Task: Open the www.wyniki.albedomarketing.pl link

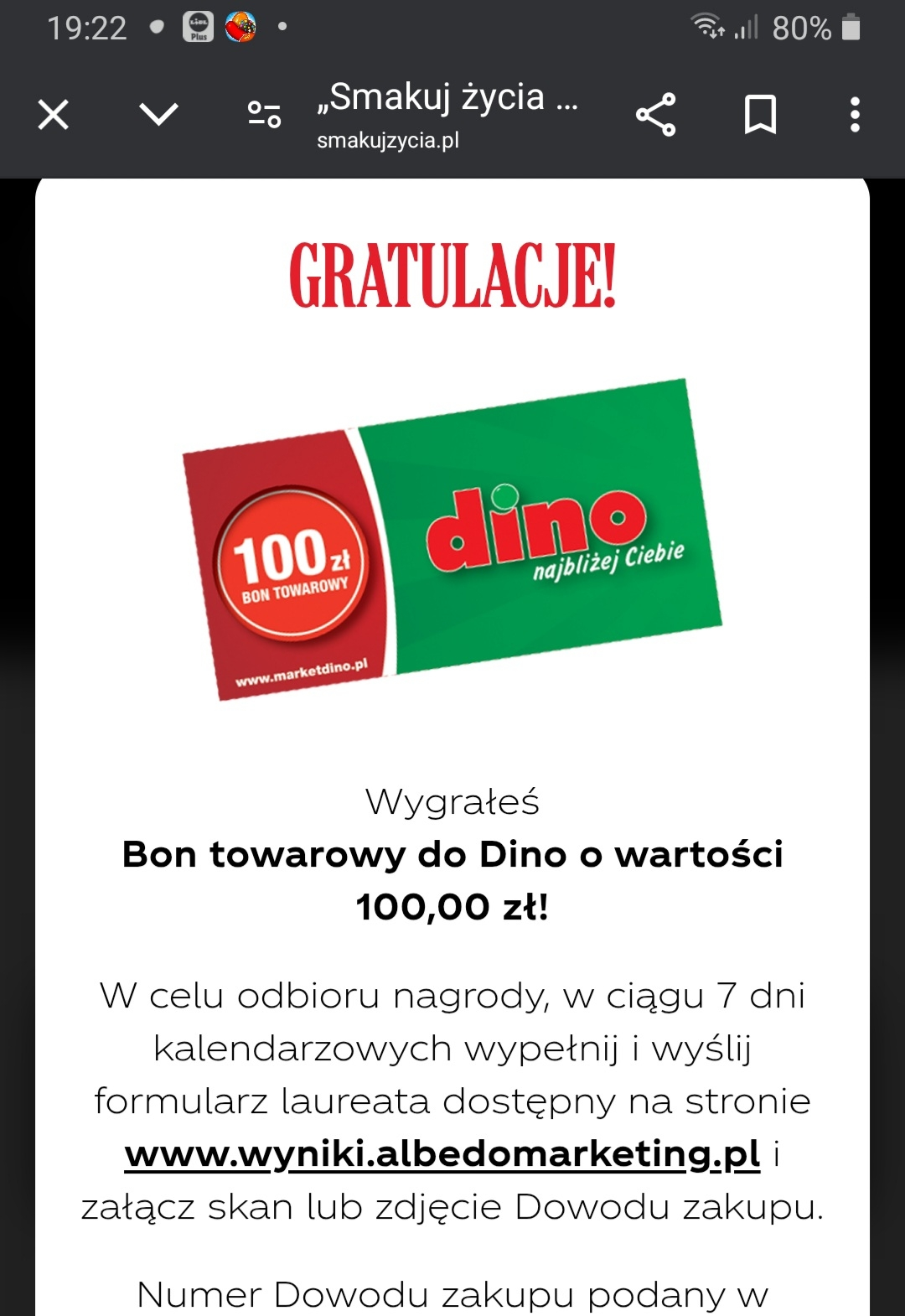Action: [x=442, y=1154]
